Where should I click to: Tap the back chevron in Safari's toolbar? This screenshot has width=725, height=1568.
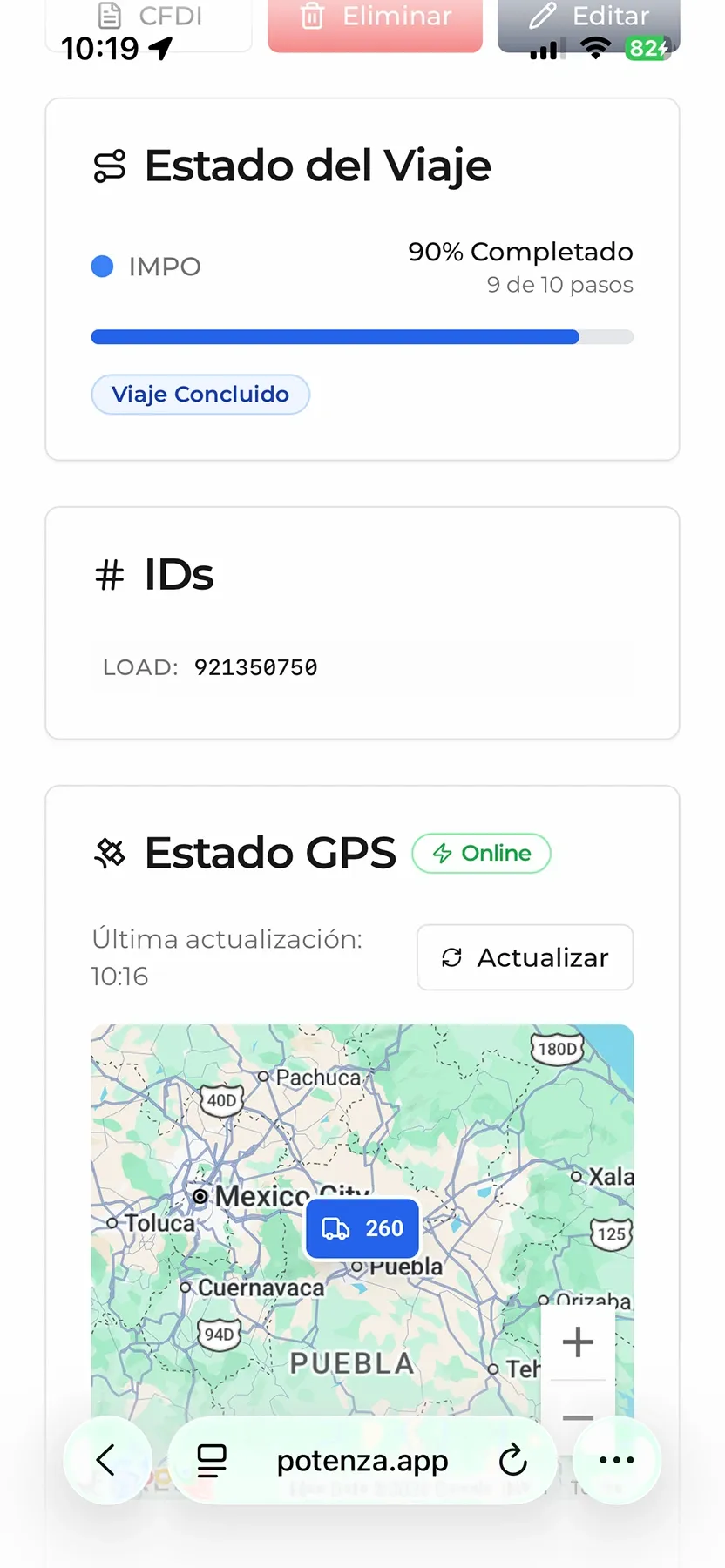point(107,1460)
